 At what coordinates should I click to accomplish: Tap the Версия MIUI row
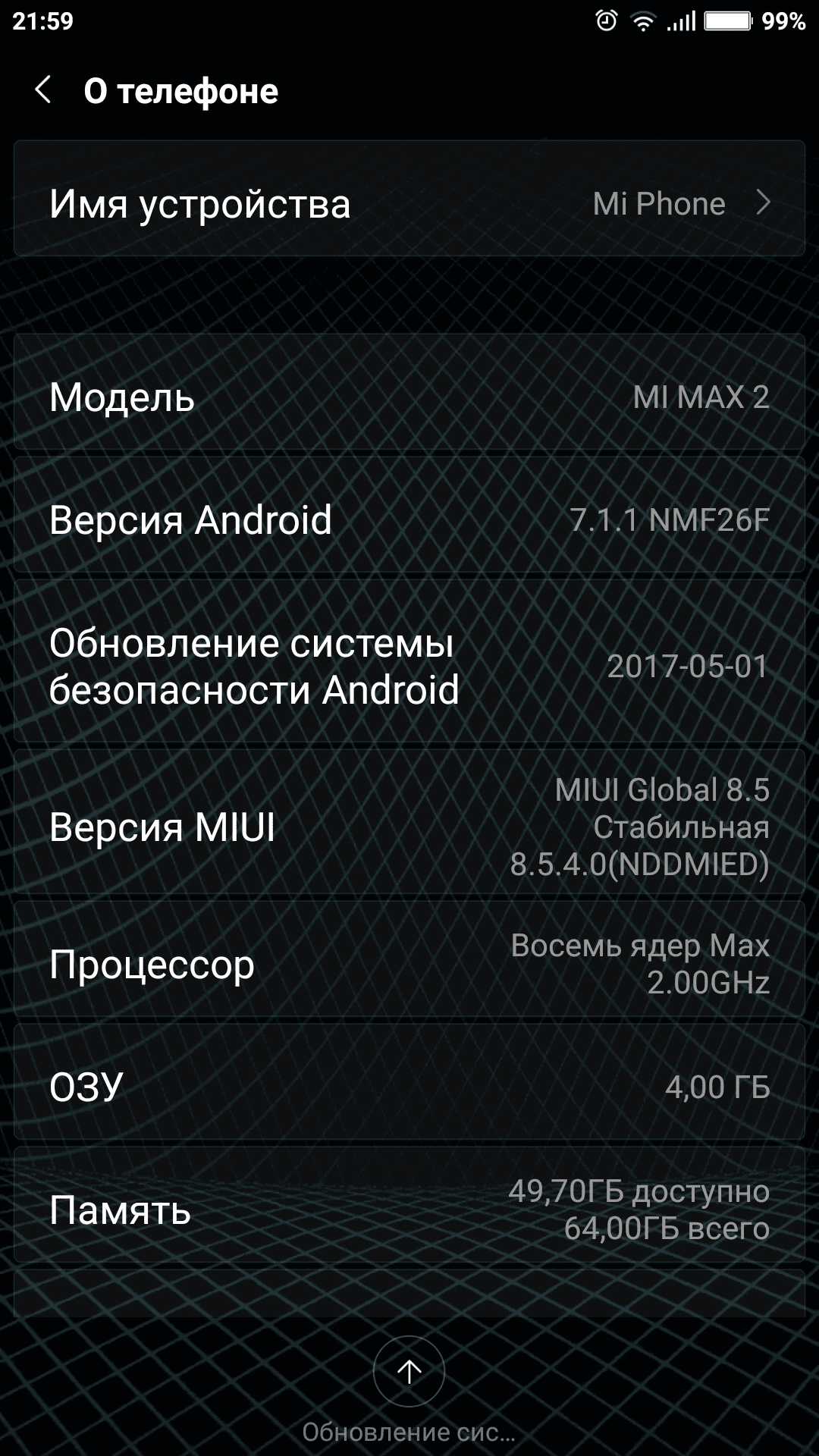click(409, 827)
